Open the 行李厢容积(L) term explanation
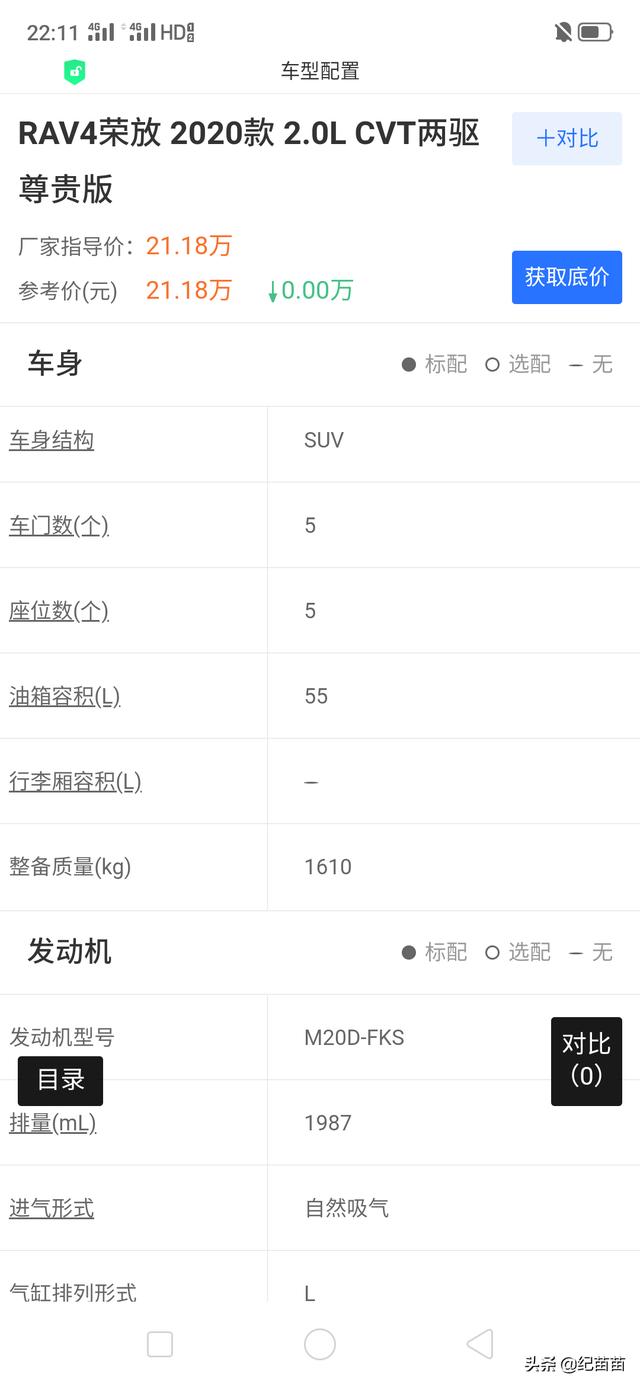This screenshot has height=1387, width=640. [76, 781]
